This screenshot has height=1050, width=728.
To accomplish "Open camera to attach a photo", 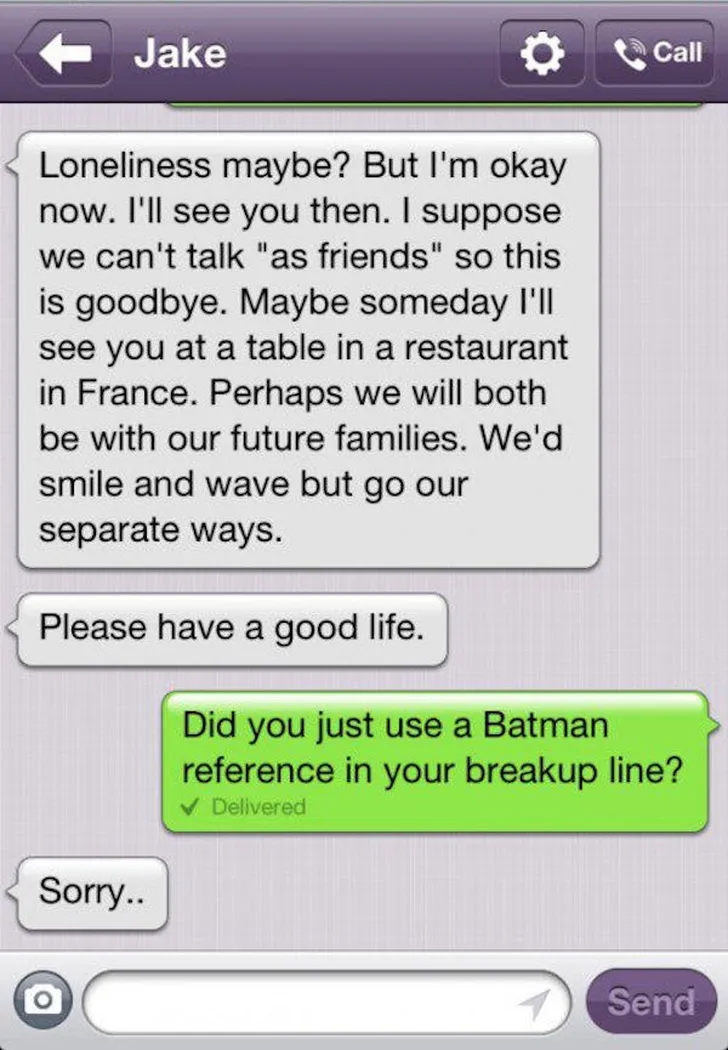I will tap(41, 999).
